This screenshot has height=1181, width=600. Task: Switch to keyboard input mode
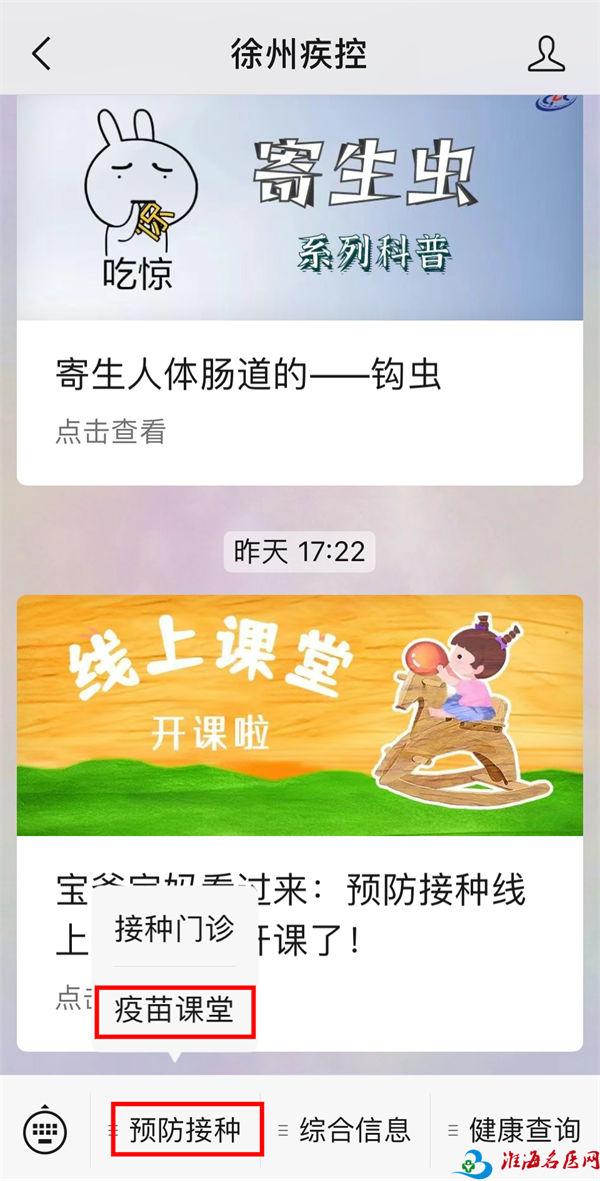(x=45, y=1130)
